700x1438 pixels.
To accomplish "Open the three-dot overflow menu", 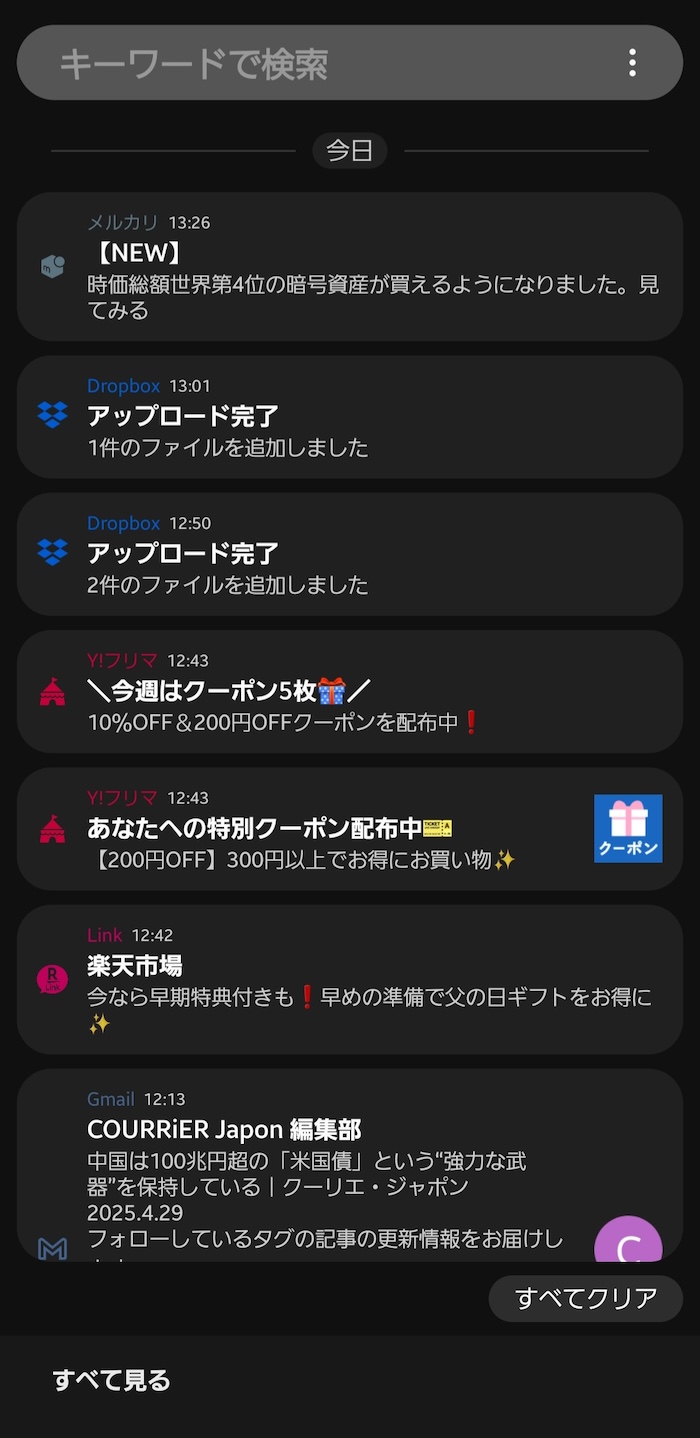I will click(632, 63).
